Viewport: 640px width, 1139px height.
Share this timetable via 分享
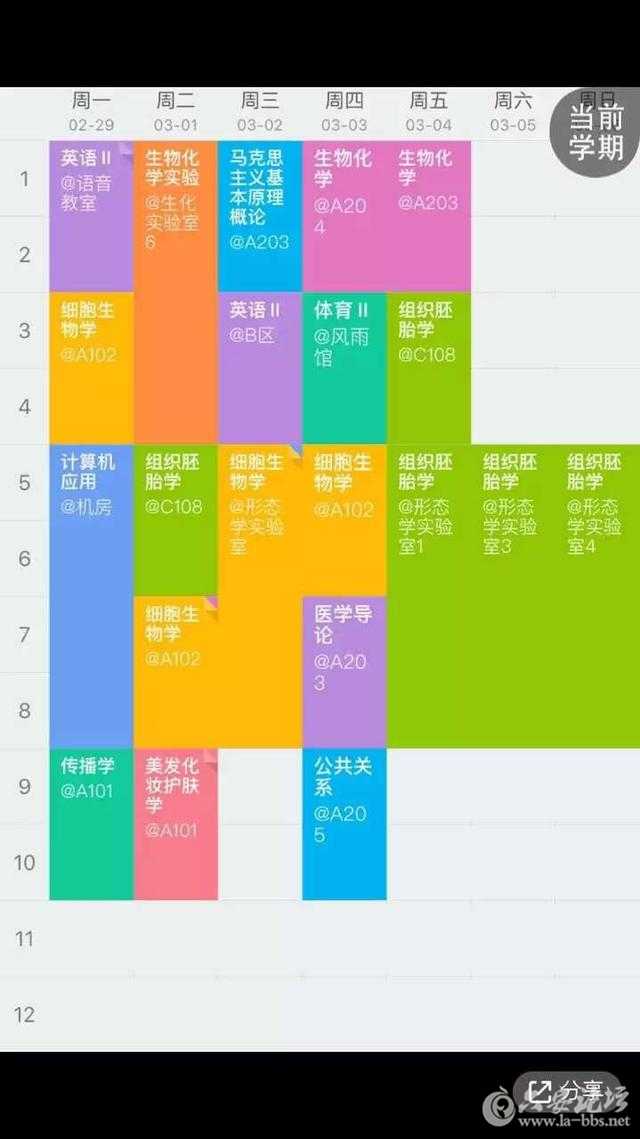coord(568,1089)
